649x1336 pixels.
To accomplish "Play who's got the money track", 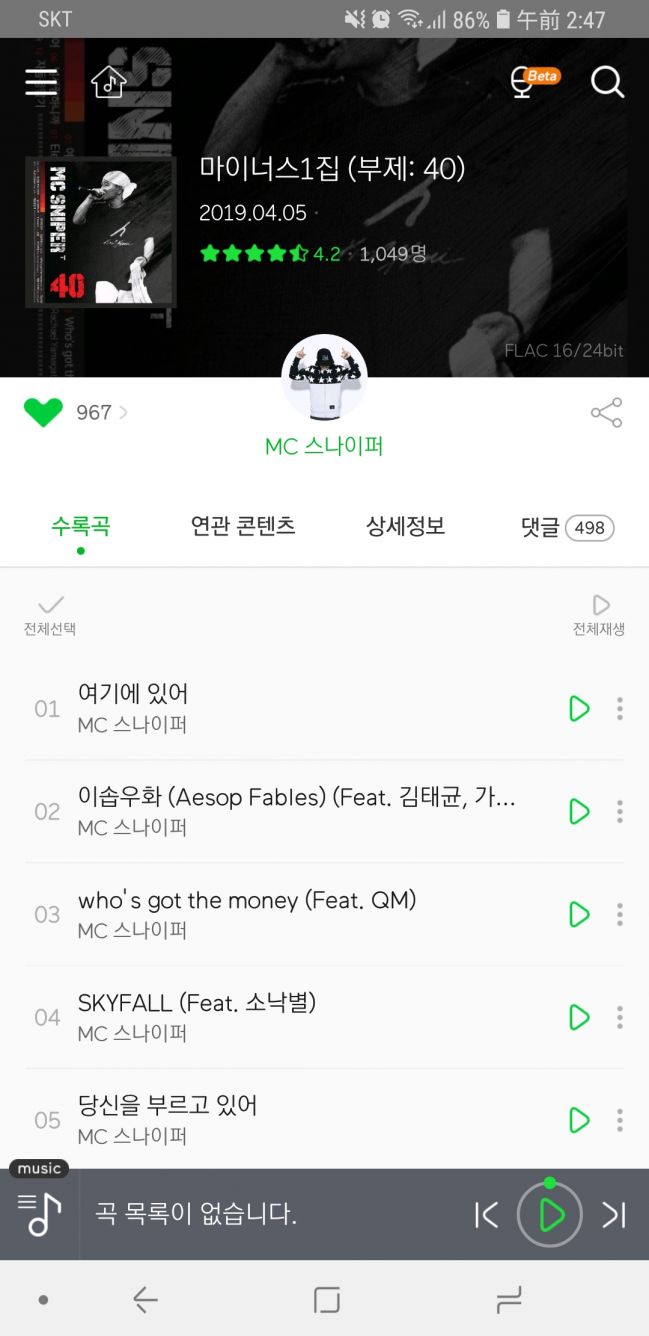I will click(579, 914).
